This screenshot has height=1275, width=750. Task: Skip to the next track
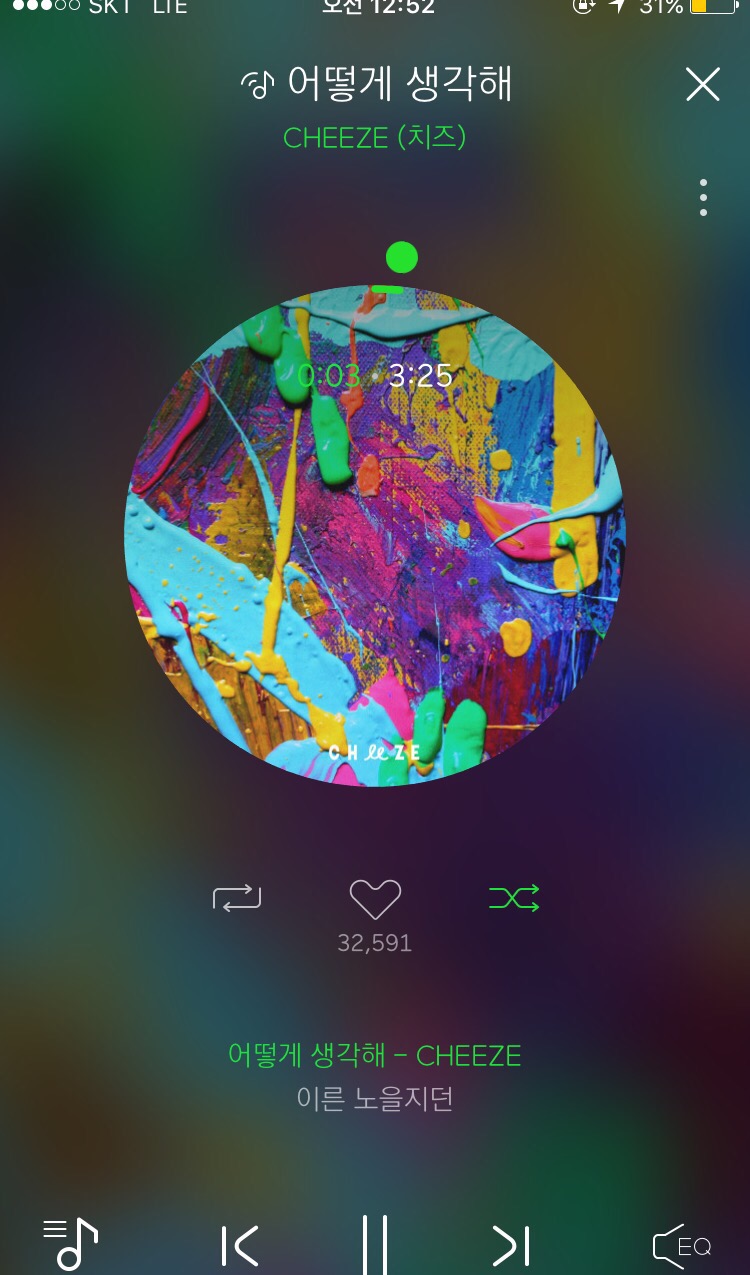[x=510, y=1246]
